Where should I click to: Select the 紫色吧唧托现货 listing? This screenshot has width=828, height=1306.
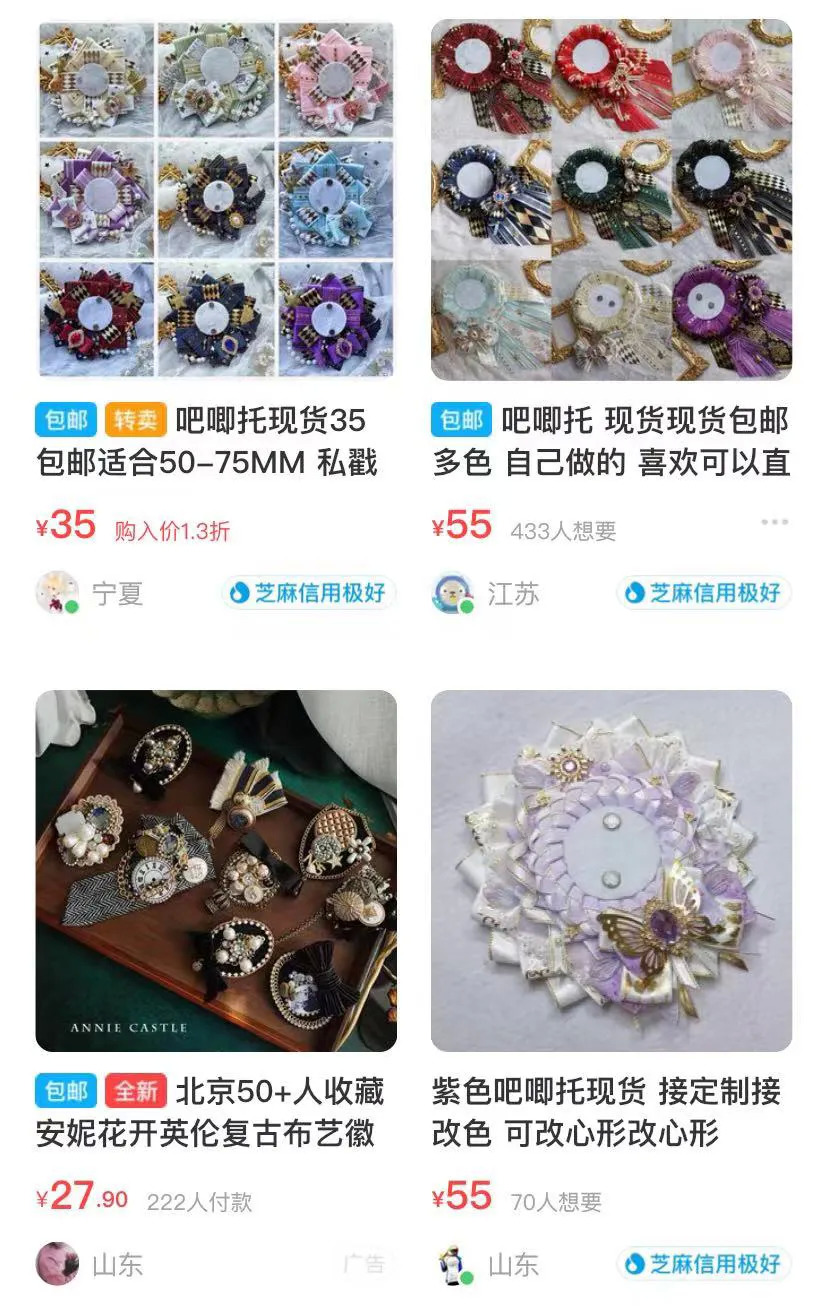point(611,870)
